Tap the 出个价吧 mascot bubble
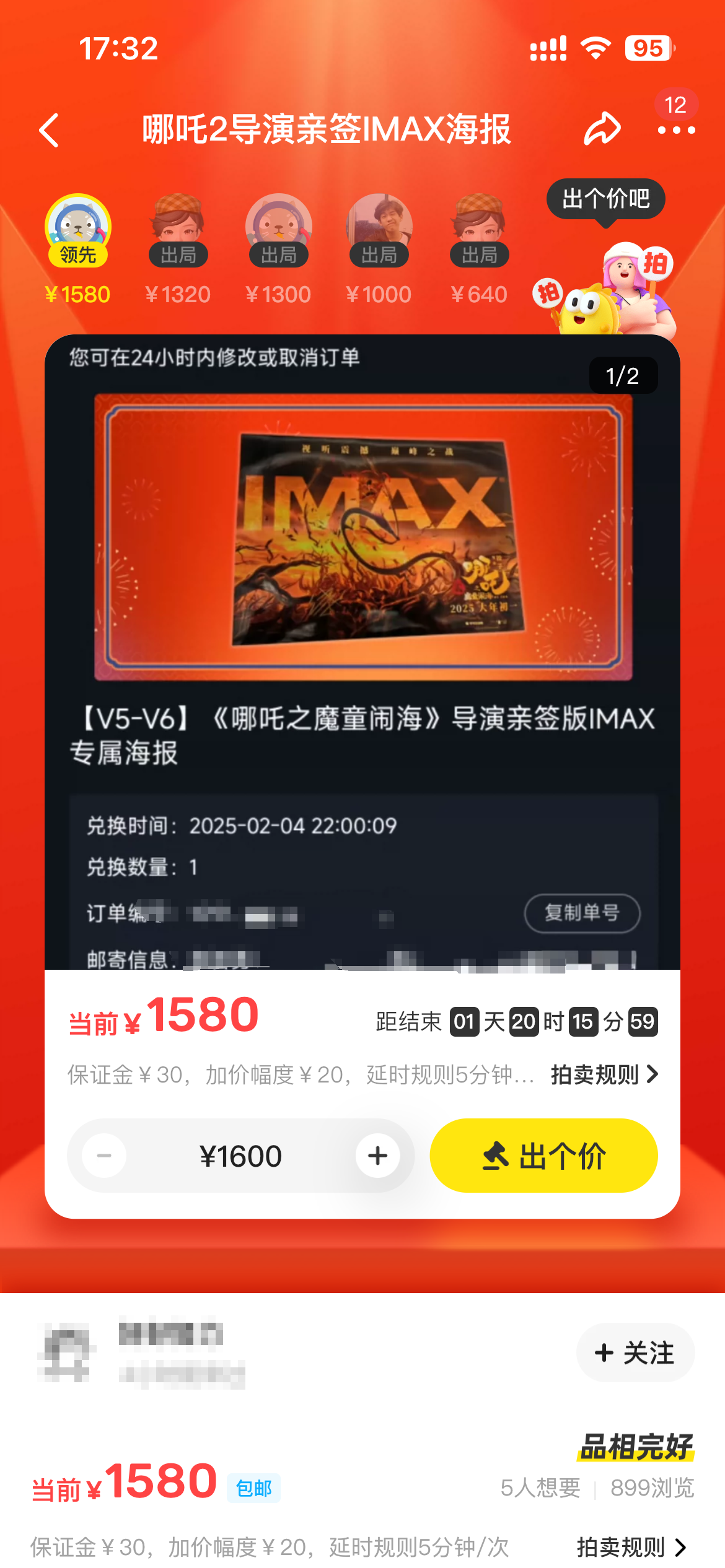Screen dimensions: 725x1568 pyautogui.click(x=605, y=199)
